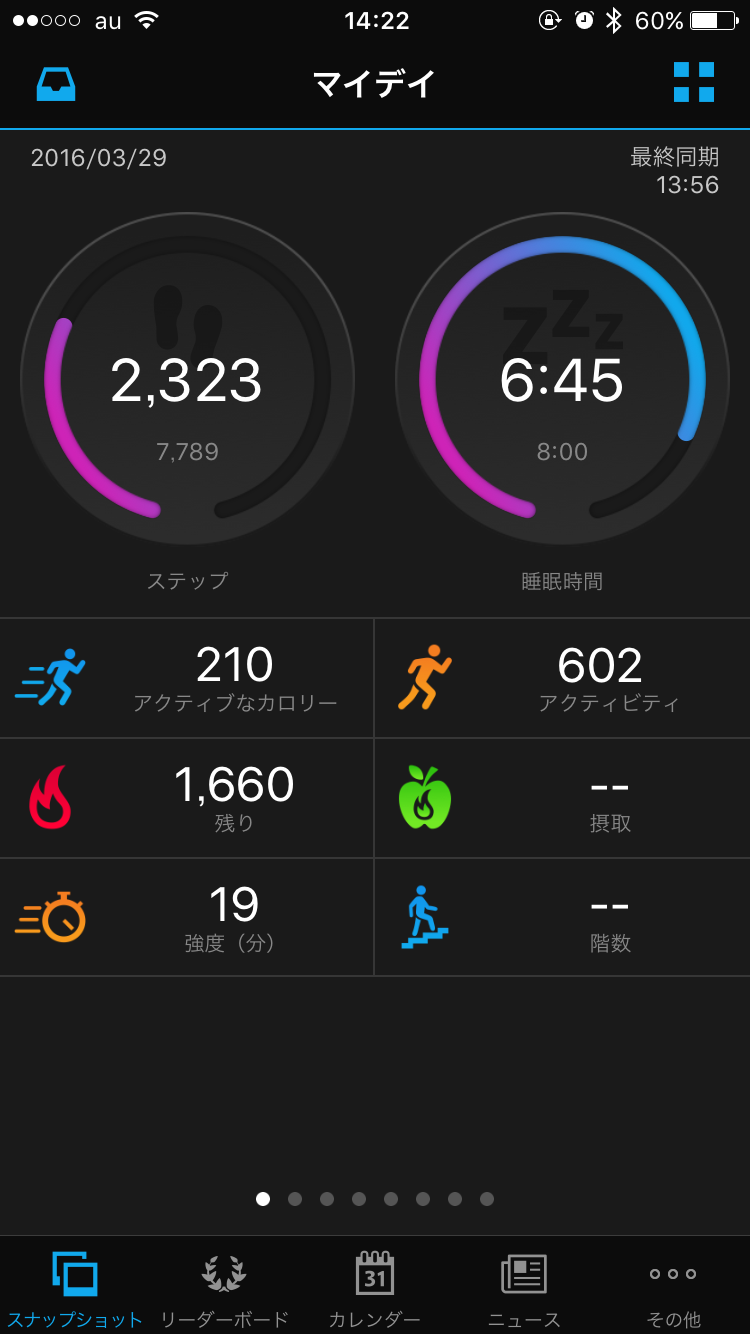Open the ステップ steps circle
The image size is (750, 1334).
pyautogui.click(x=187, y=380)
